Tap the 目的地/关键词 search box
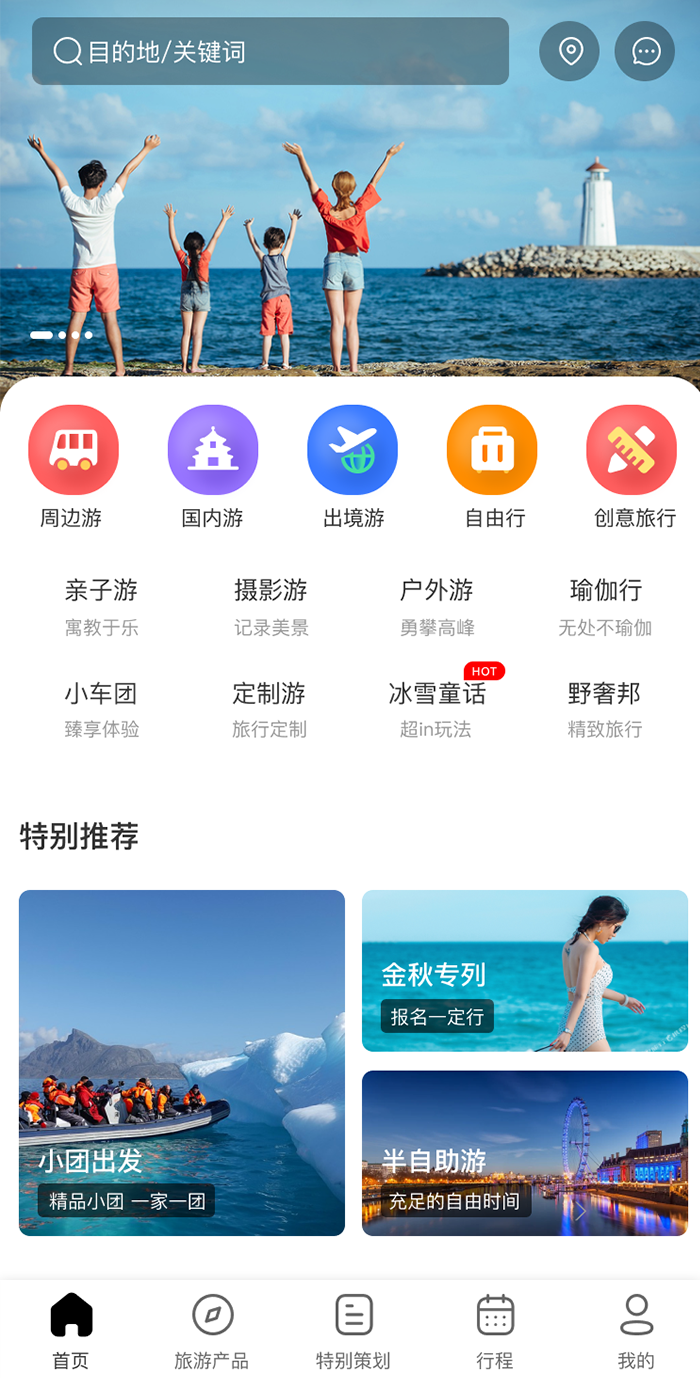The width and height of the screenshot is (700, 1378). point(270,51)
